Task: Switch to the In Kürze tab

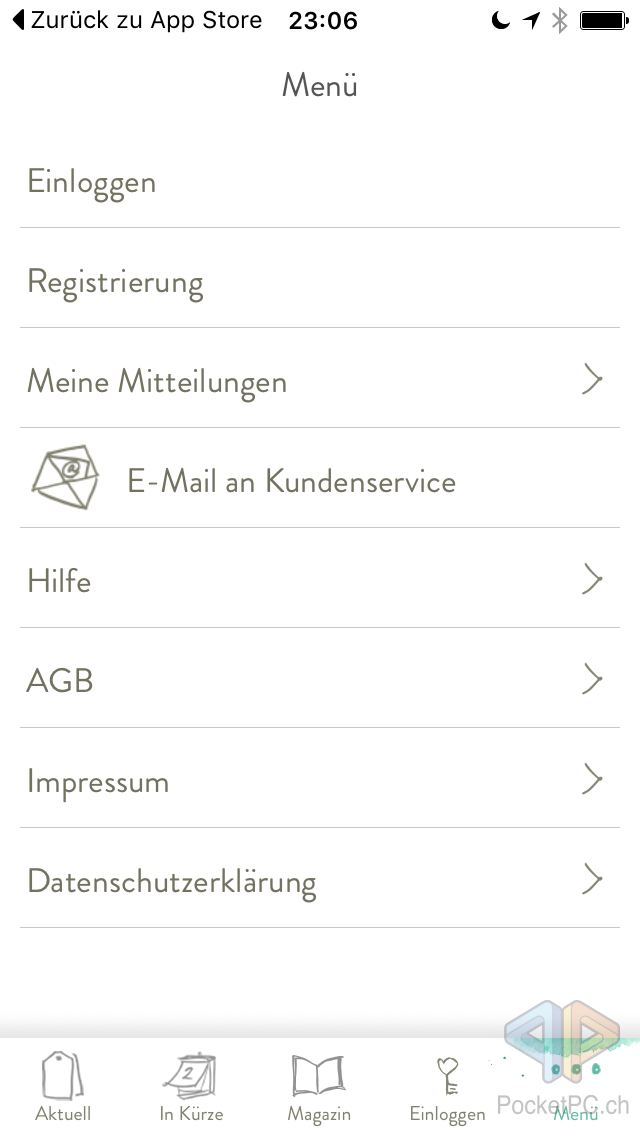Action: 191,1088
